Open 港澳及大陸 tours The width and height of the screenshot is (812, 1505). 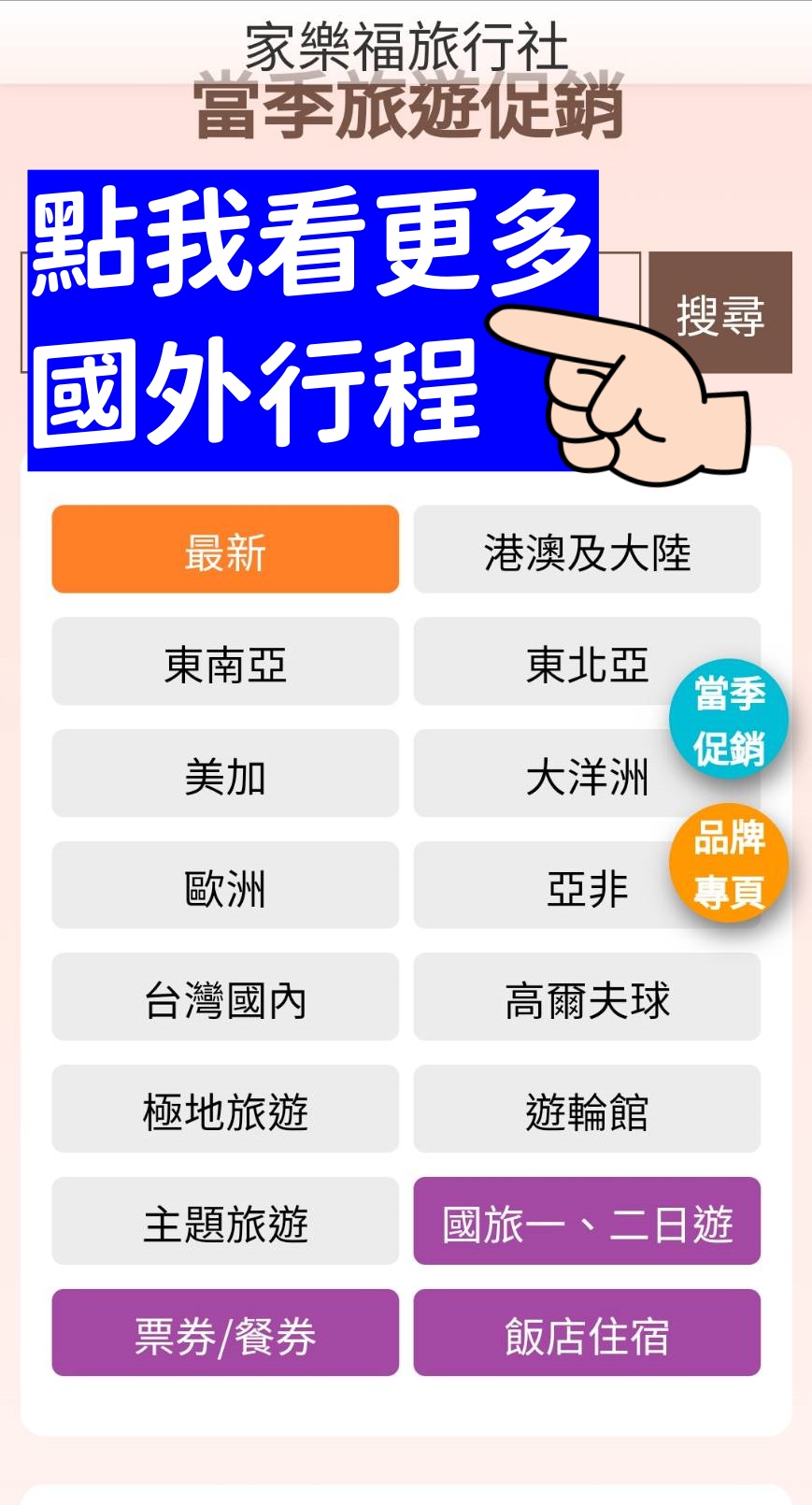(x=587, y=550)
